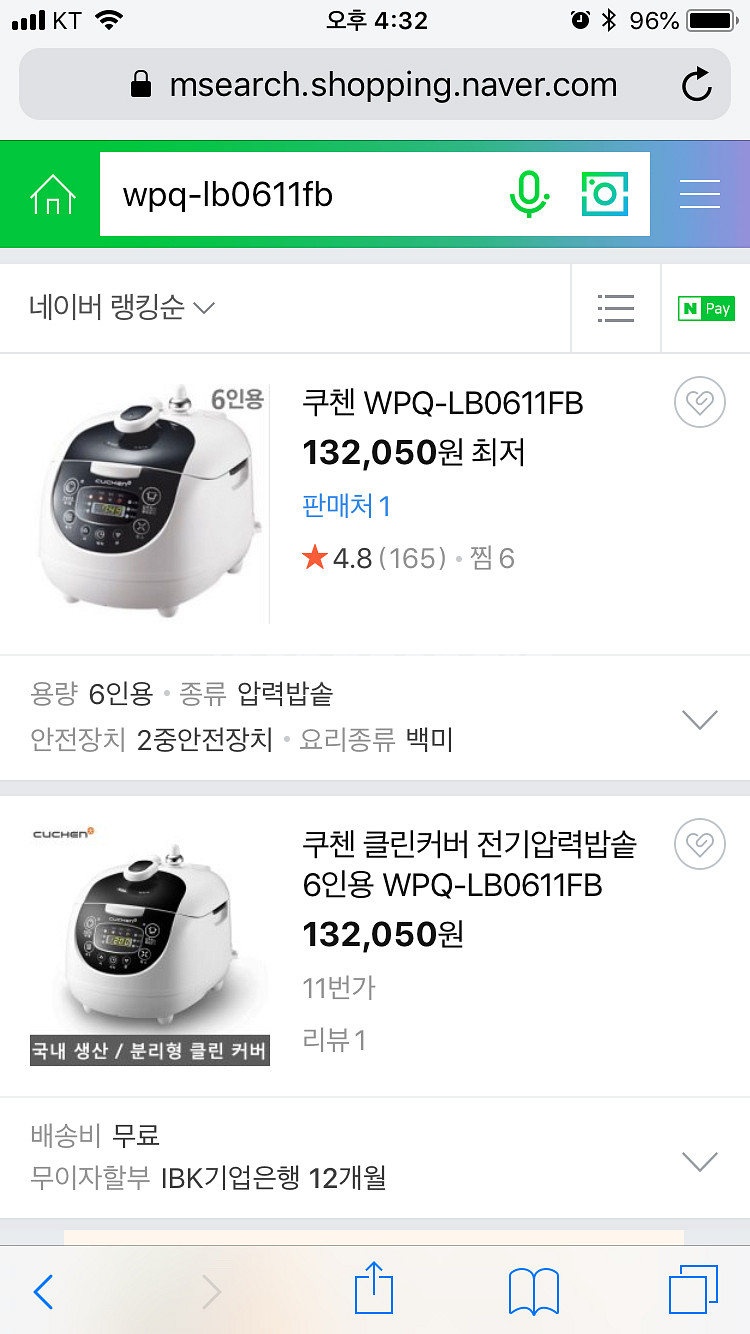Open the N Pay filter

(706, 308)
